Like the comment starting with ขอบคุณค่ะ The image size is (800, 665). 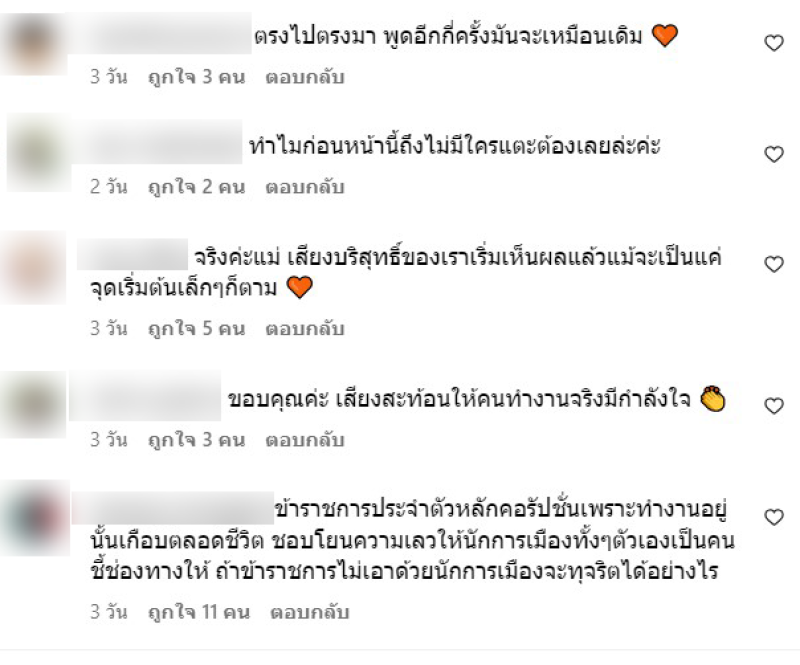[772, 406]
